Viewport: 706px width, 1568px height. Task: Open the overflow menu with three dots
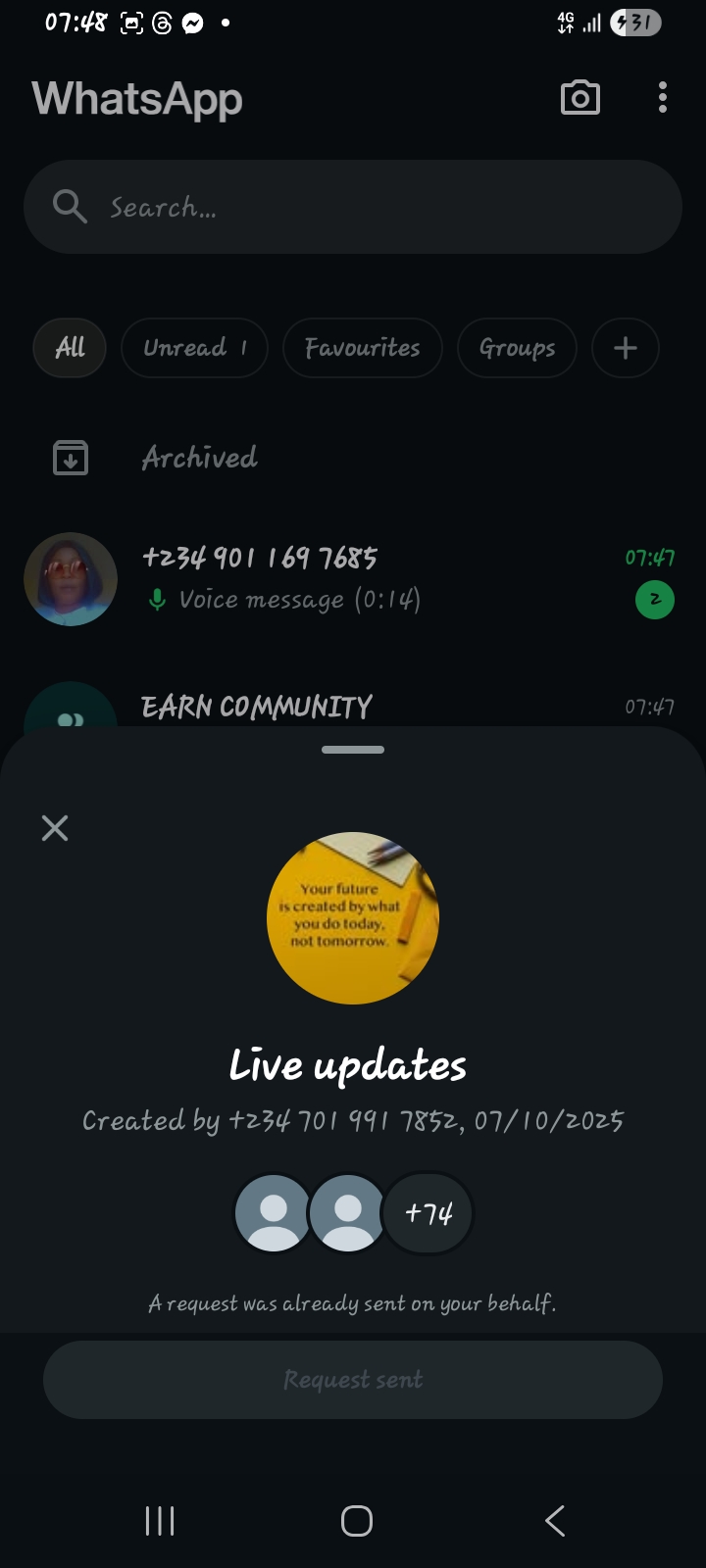(663, 98)
